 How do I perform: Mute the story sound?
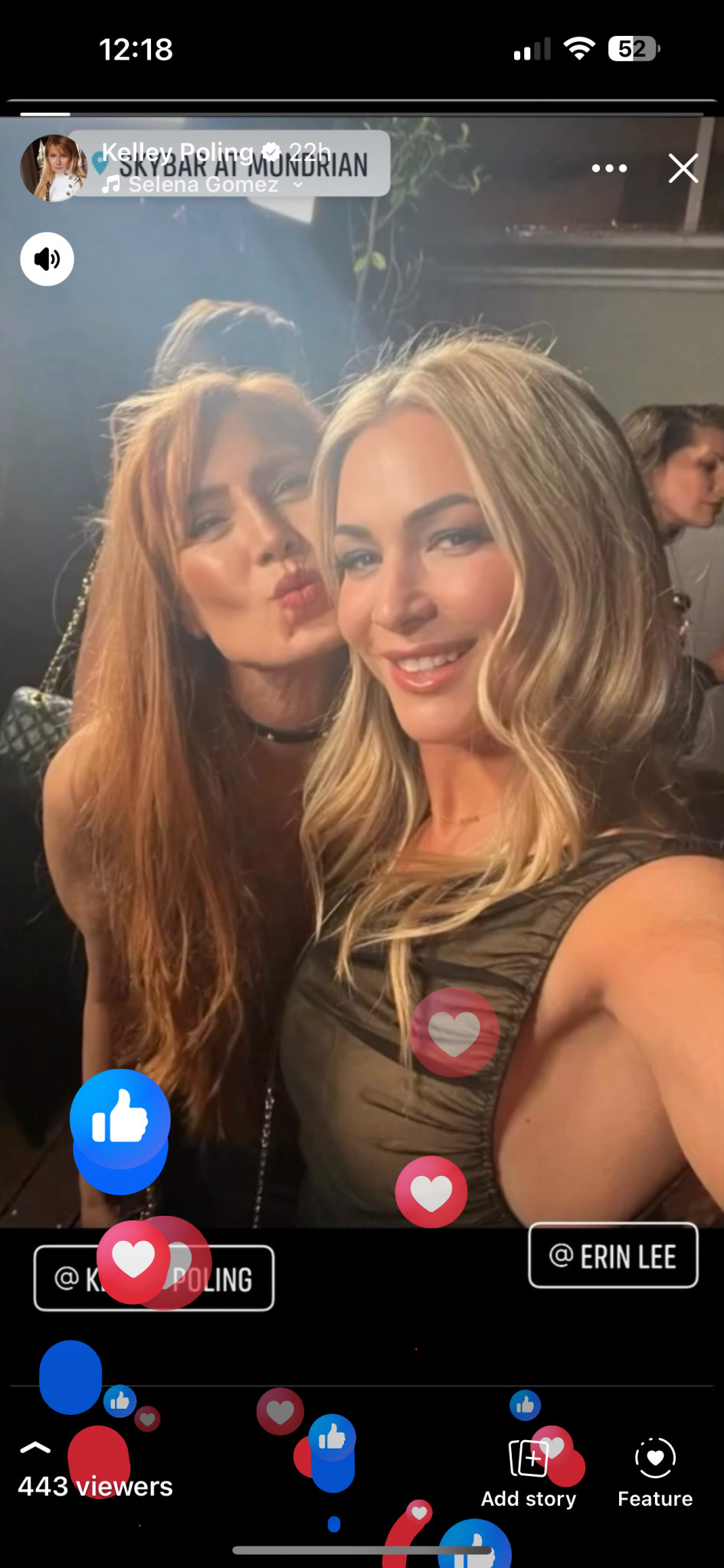(47, 259)
